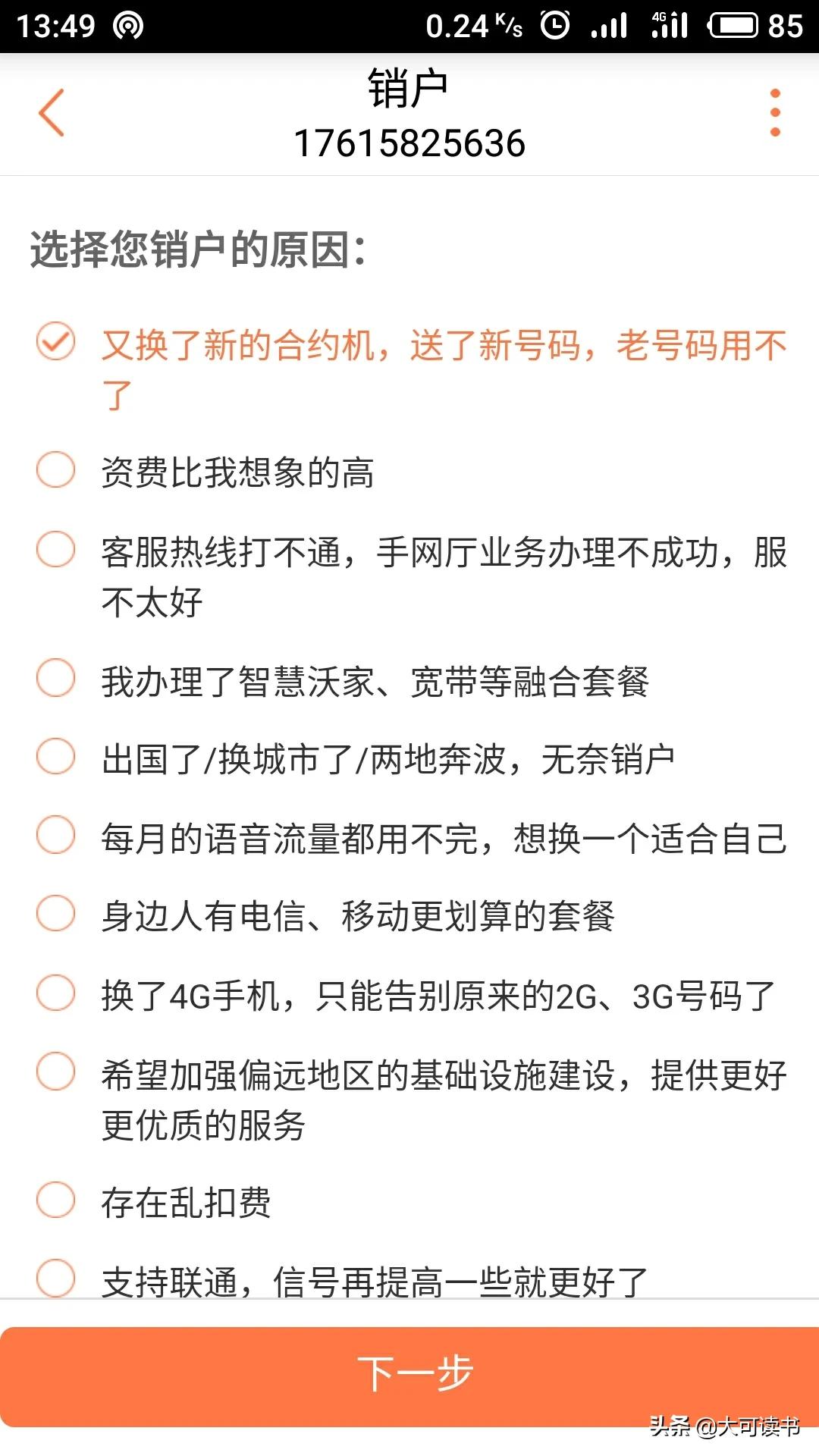Click the phone number 17615825636
Image resolution: width=819 pixels, height=1456 pixels.
[x=409, y=143]
